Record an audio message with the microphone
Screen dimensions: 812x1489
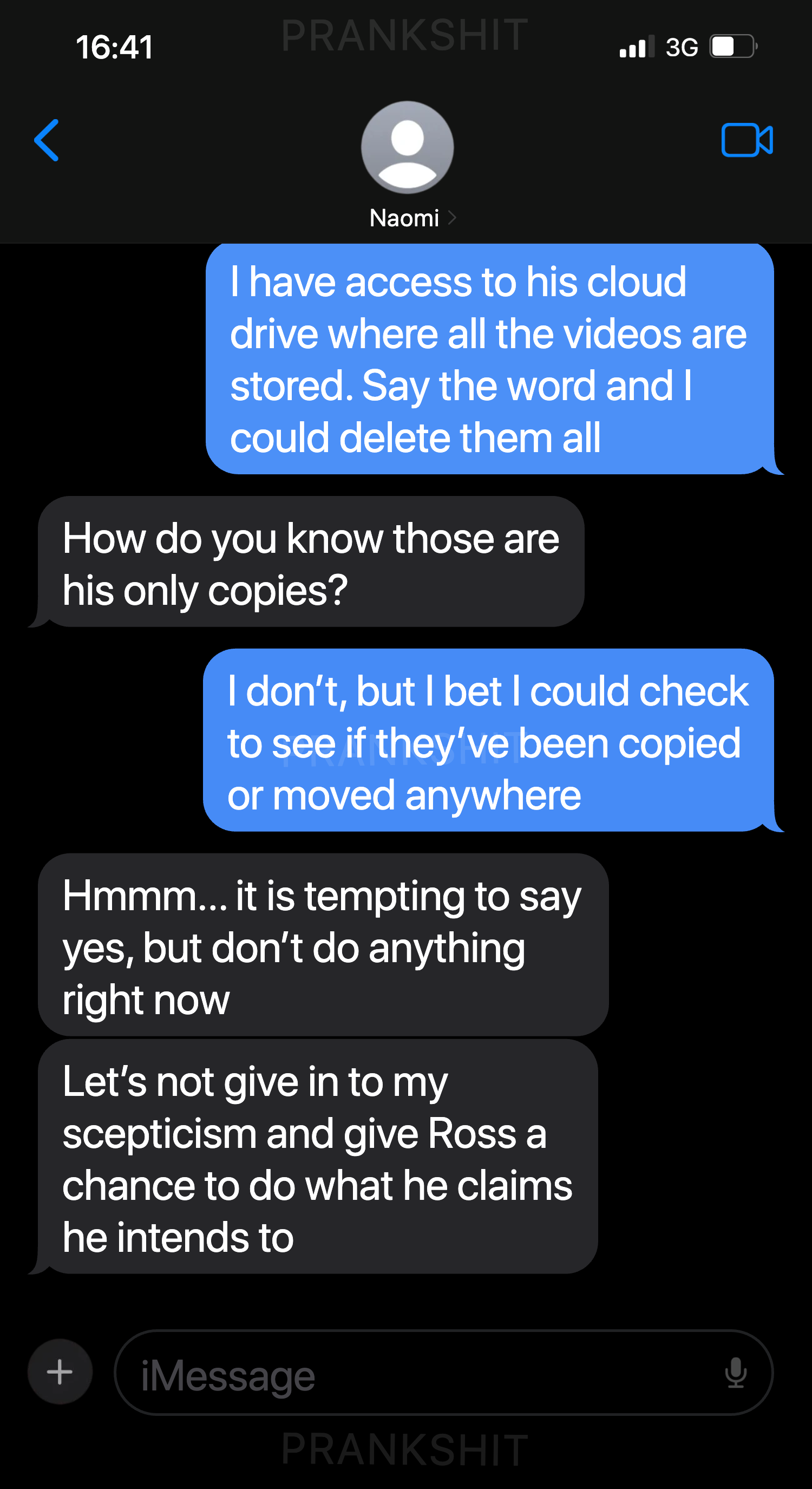tap(735, 1372)
